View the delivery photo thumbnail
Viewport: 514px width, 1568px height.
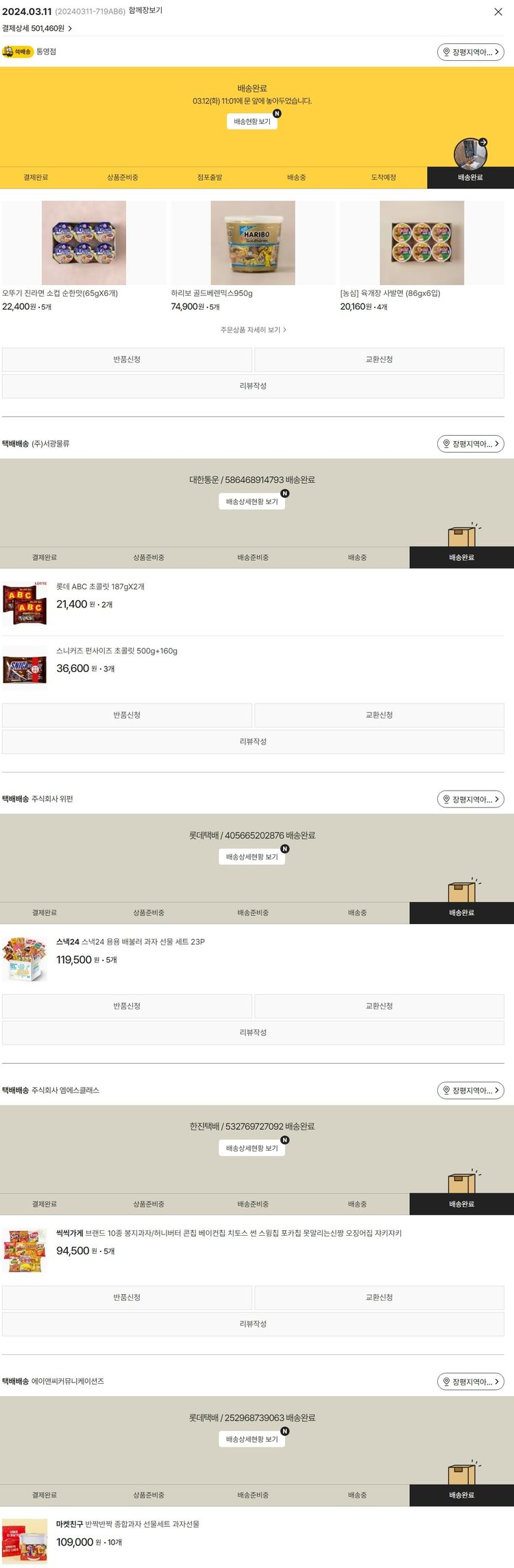click(470, 153)
